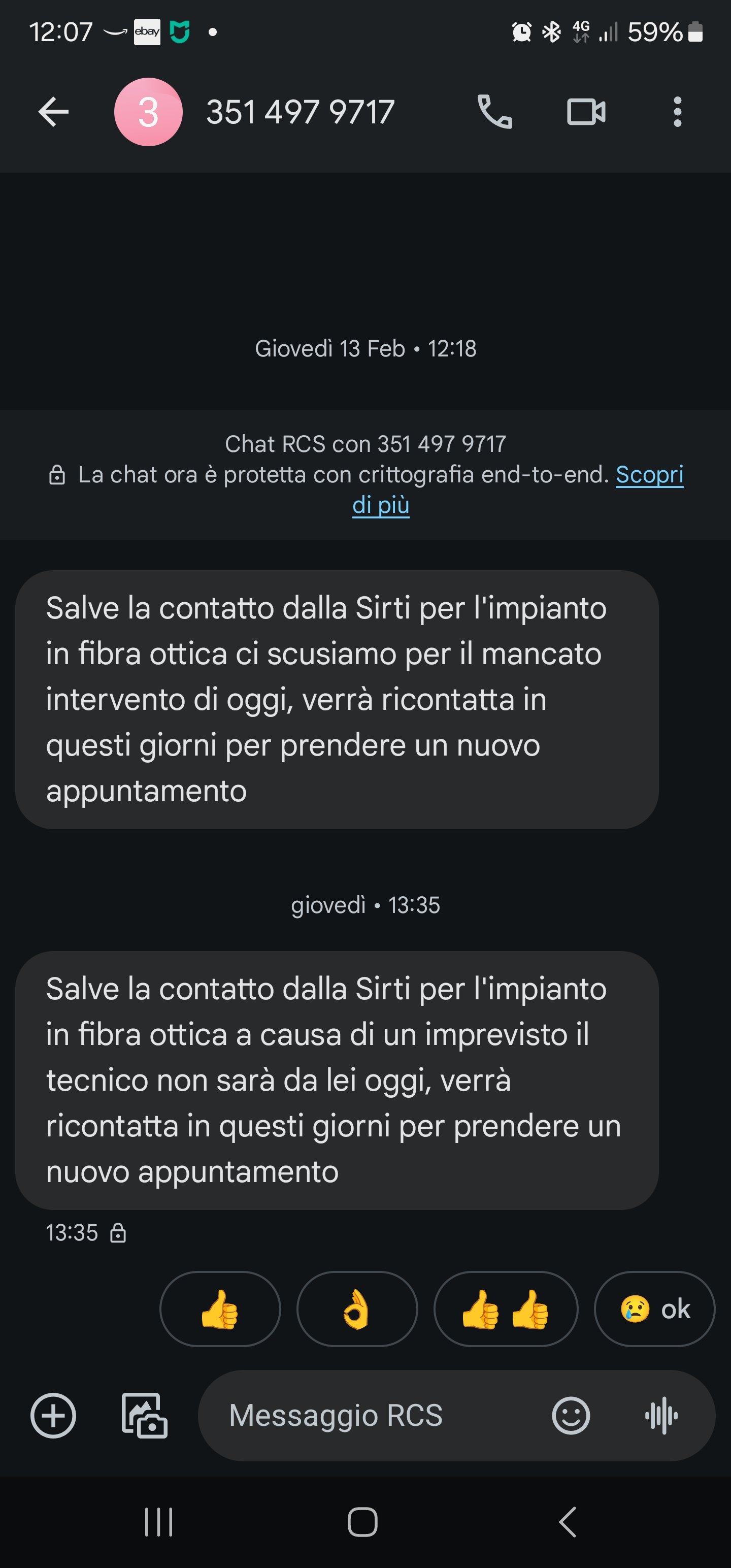Image resolution: width=731 pixels, height=1568 pixels.
Task: Send the single thumbs-up quick reply
Action: [220, 1309]
